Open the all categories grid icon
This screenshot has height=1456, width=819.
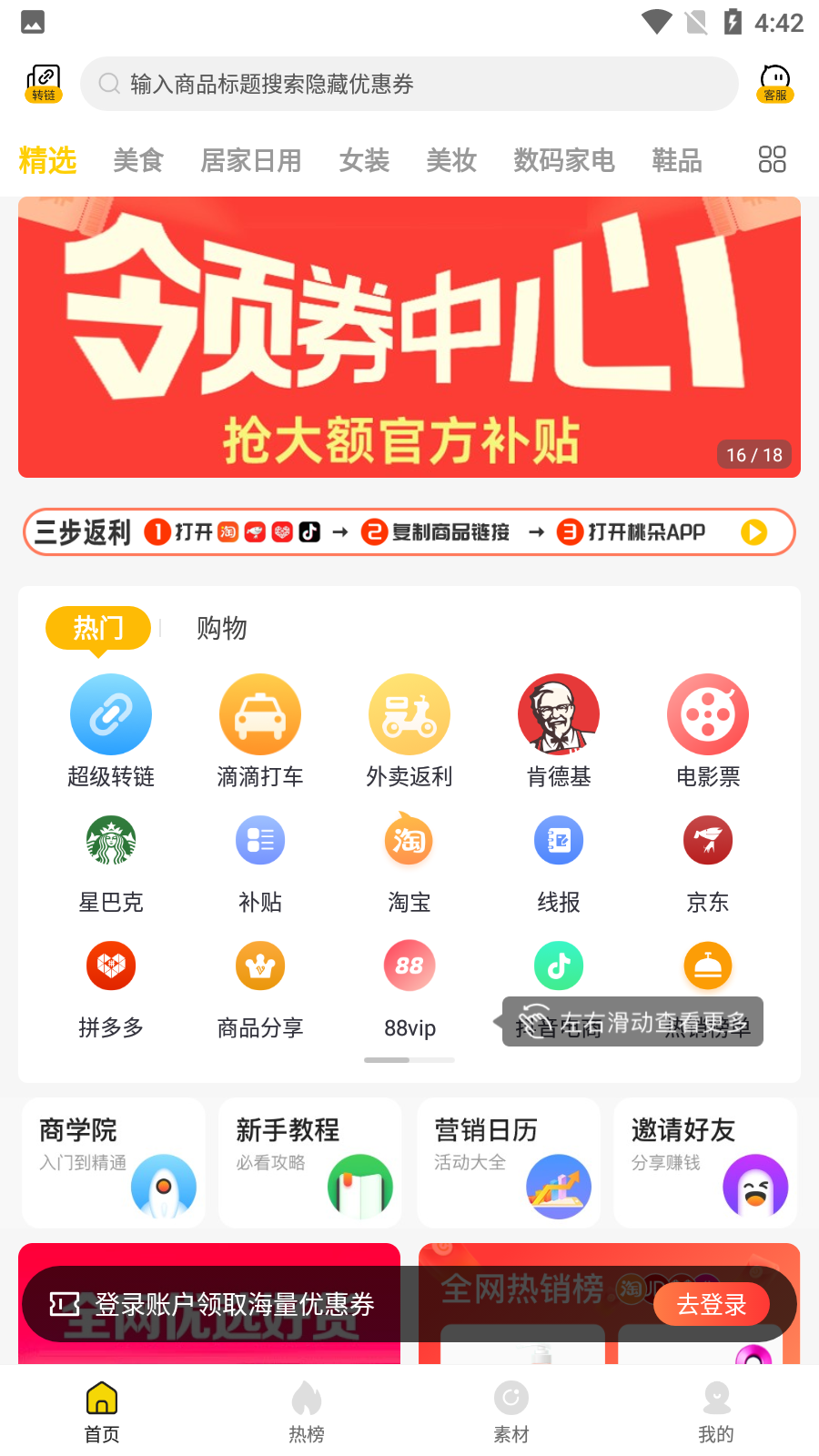(772, 160)
